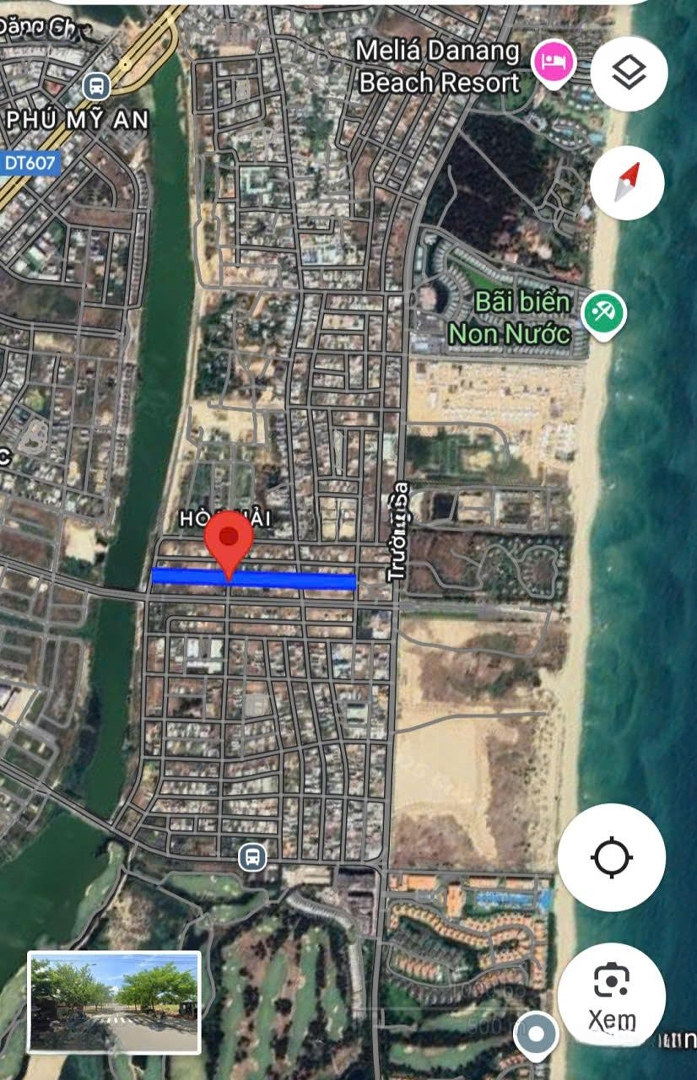
Task: Tap the bus stop above the golf course
Action: [x=253, y=856]
